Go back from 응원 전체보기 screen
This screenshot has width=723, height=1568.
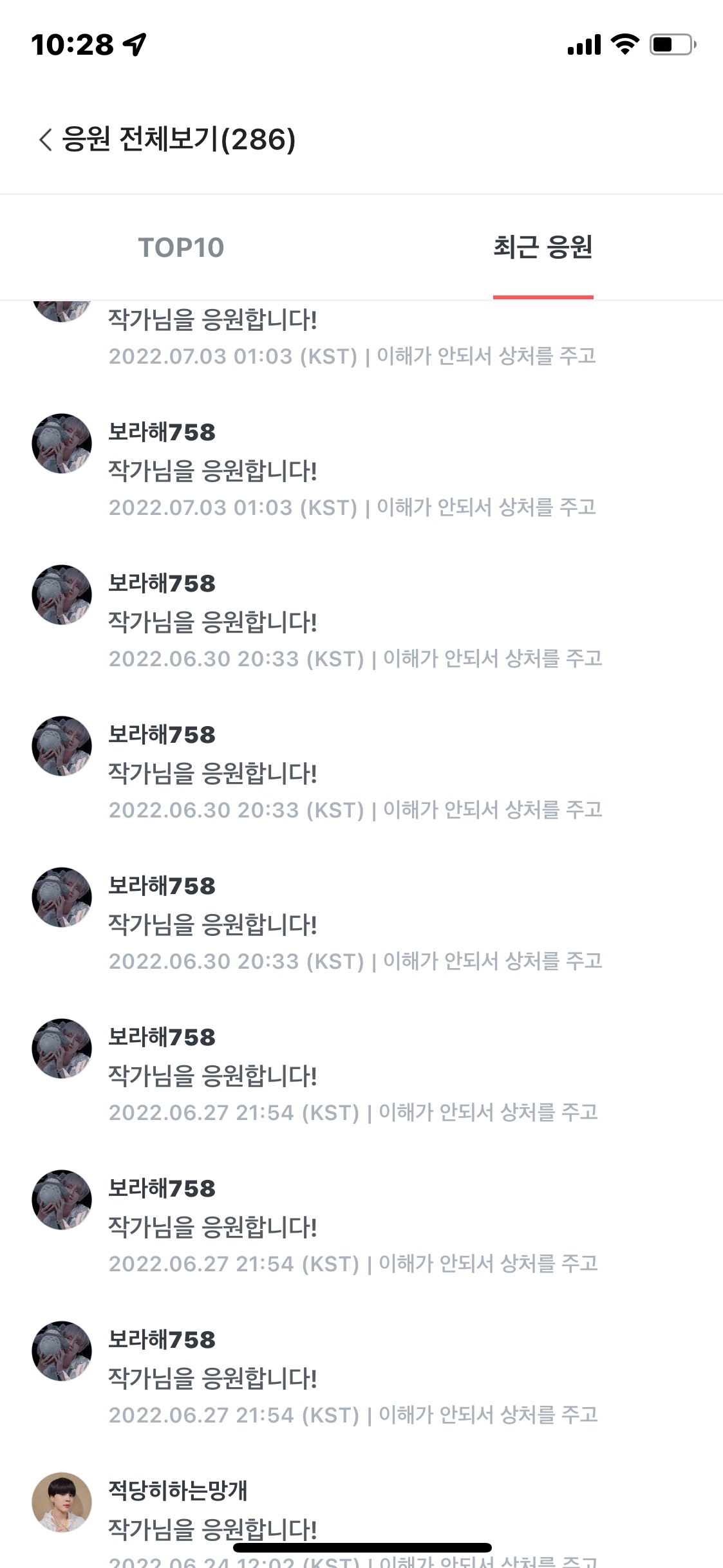click(45, 140)
